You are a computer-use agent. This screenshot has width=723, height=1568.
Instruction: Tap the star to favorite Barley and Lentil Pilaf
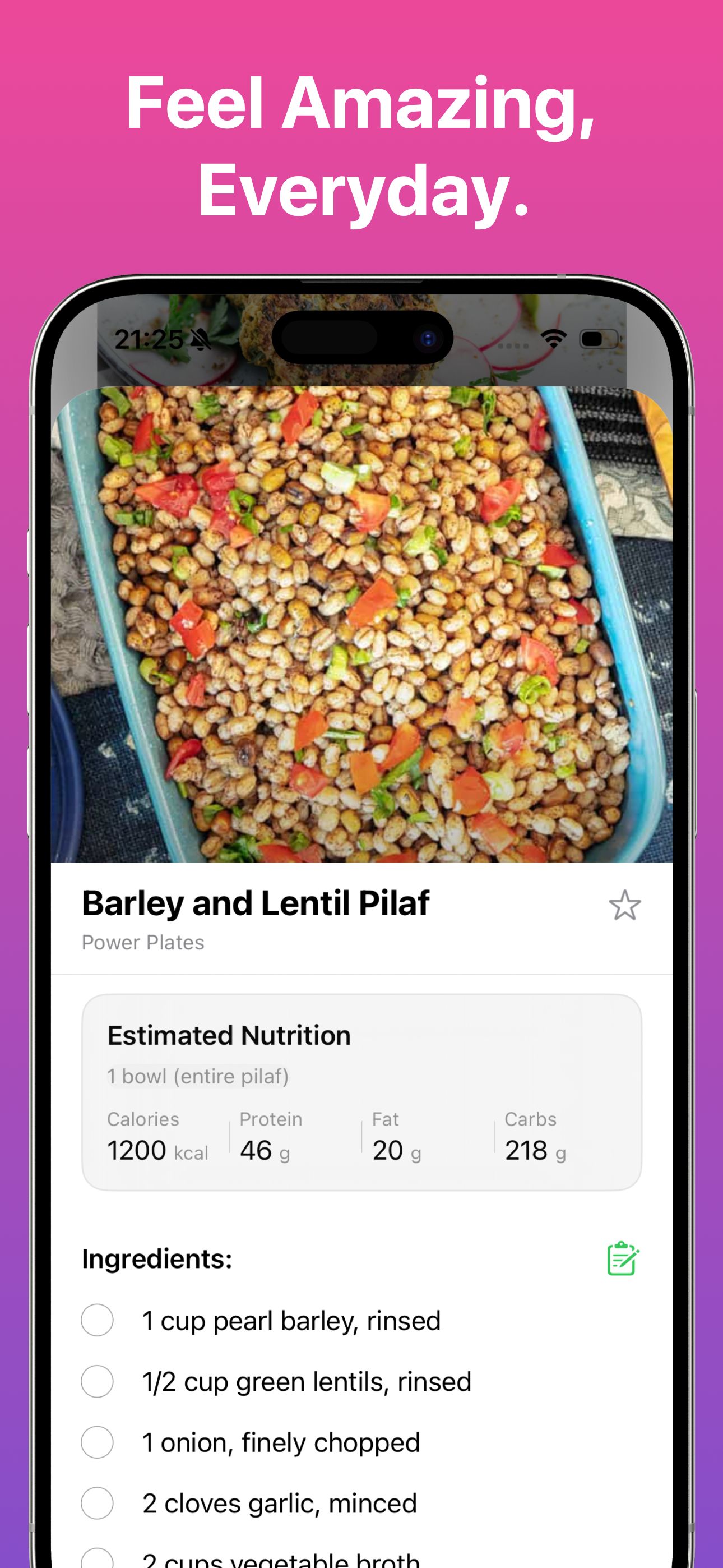coord(625,906)
